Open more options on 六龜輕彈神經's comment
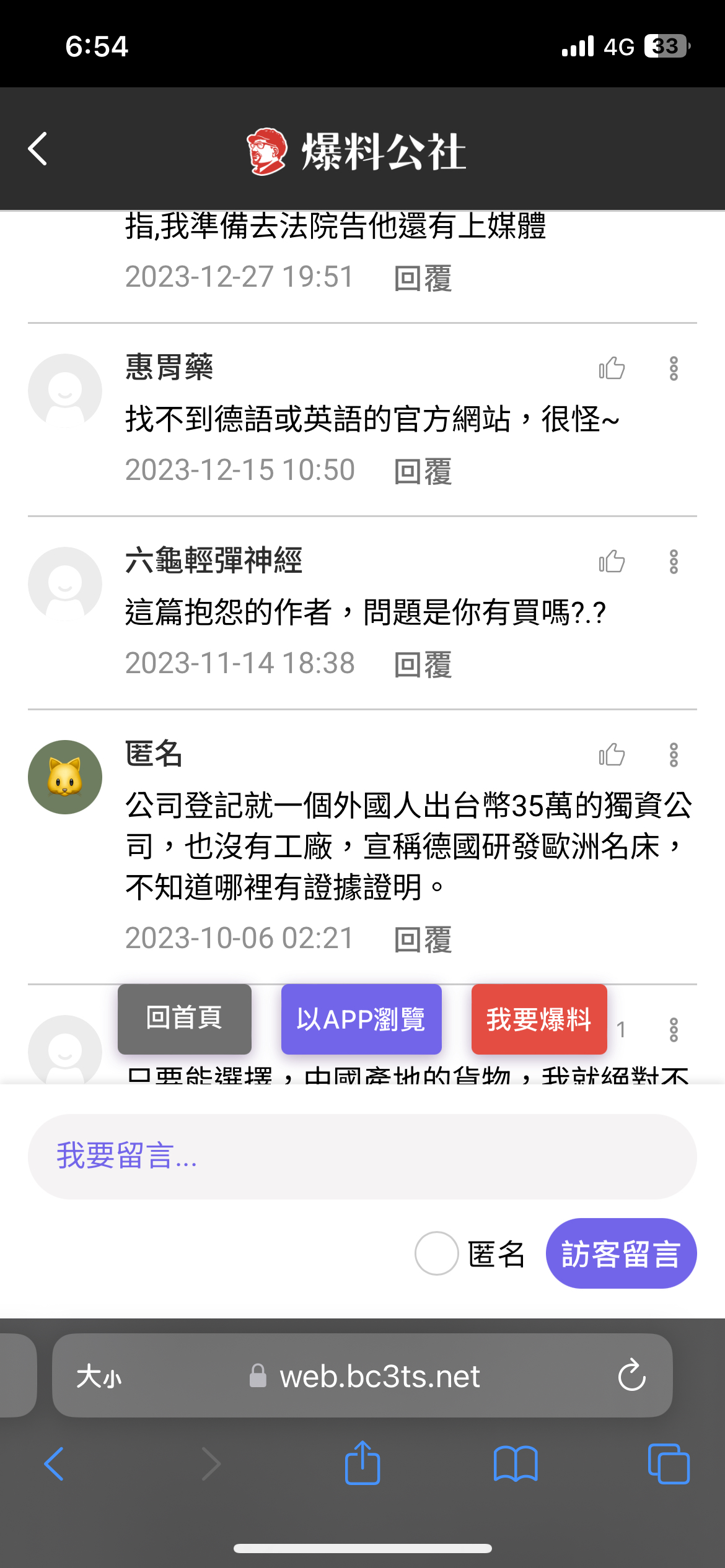725x1568 pixels. pyautogui.click(x=674, y=562)
